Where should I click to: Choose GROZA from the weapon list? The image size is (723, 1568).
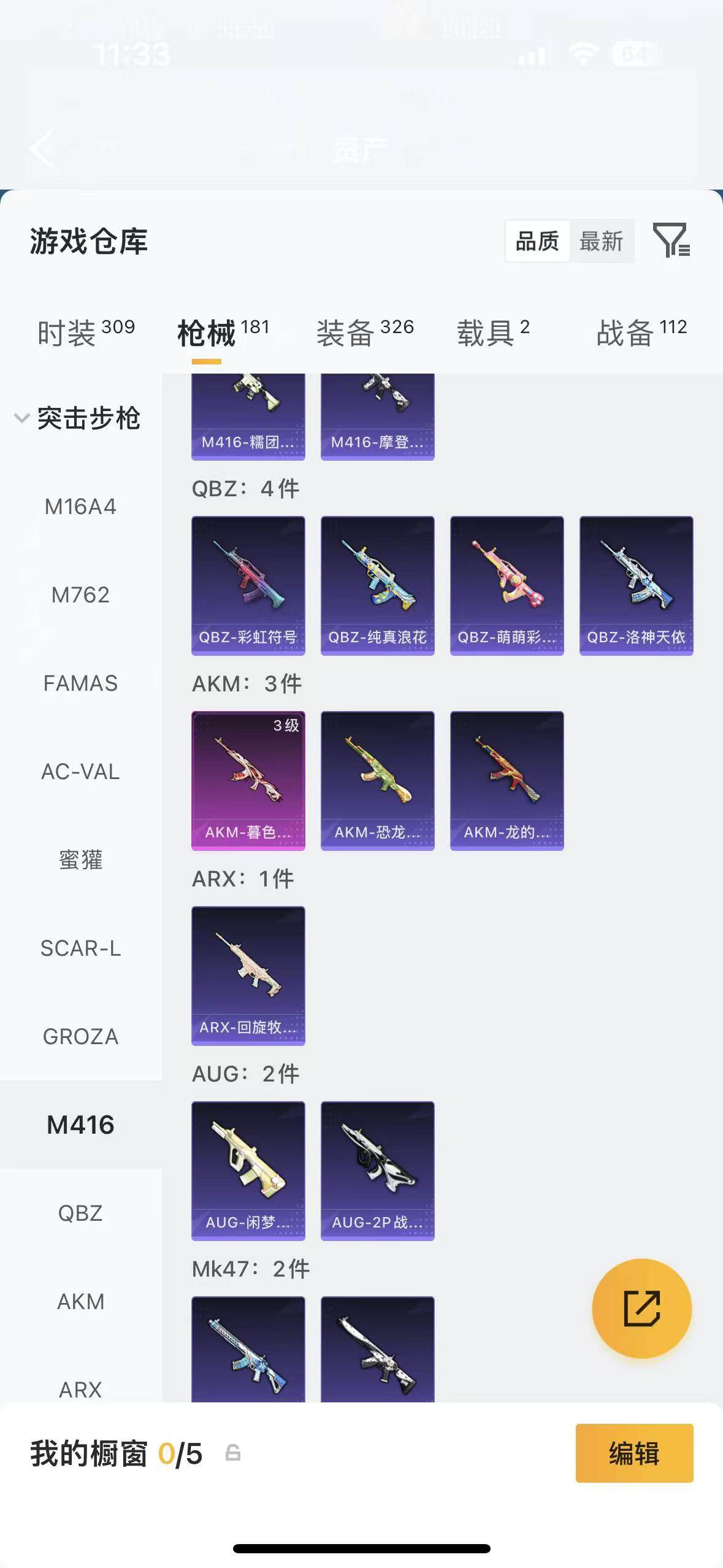80,1037
